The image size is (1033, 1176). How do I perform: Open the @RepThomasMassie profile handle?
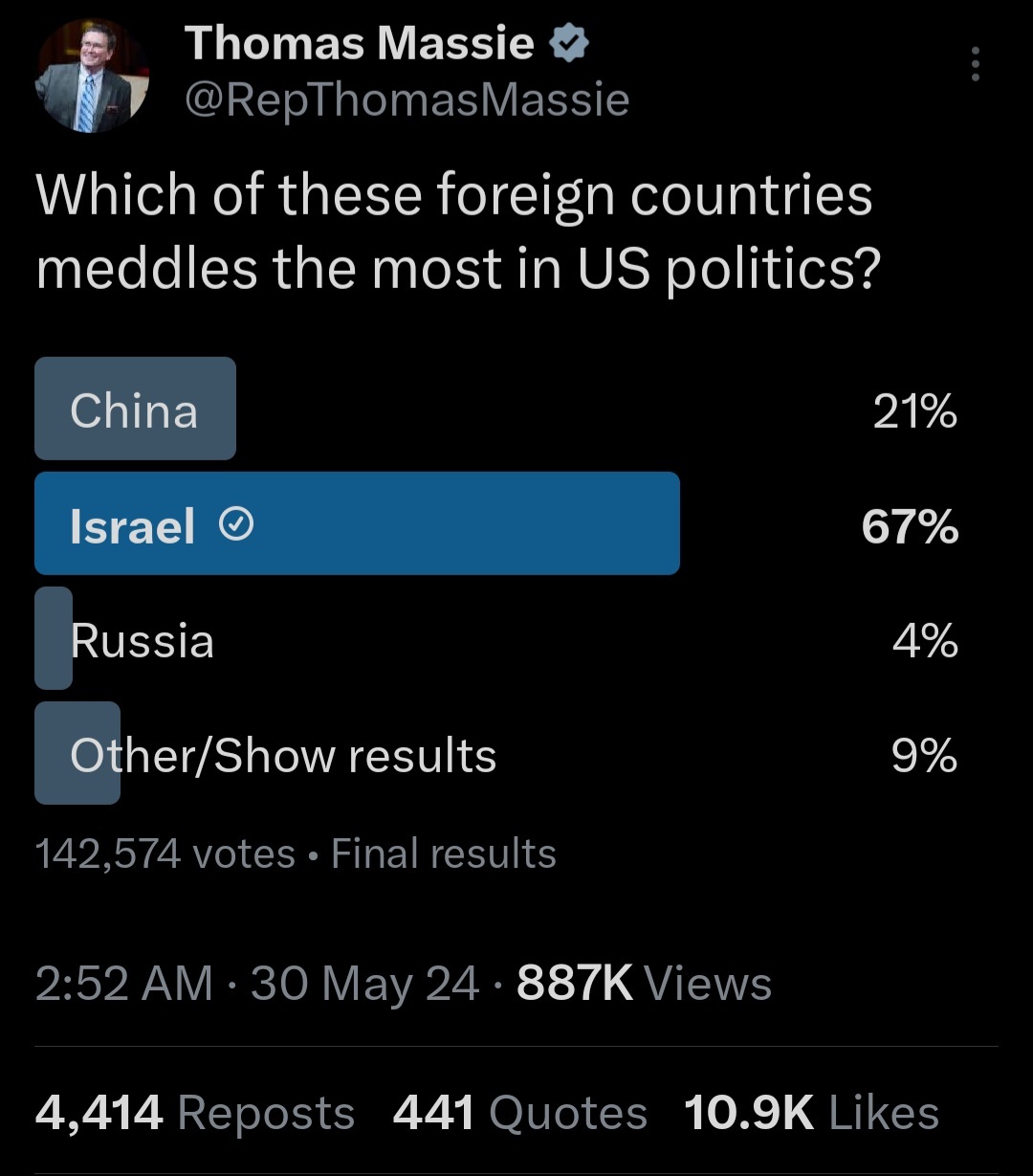407,100
